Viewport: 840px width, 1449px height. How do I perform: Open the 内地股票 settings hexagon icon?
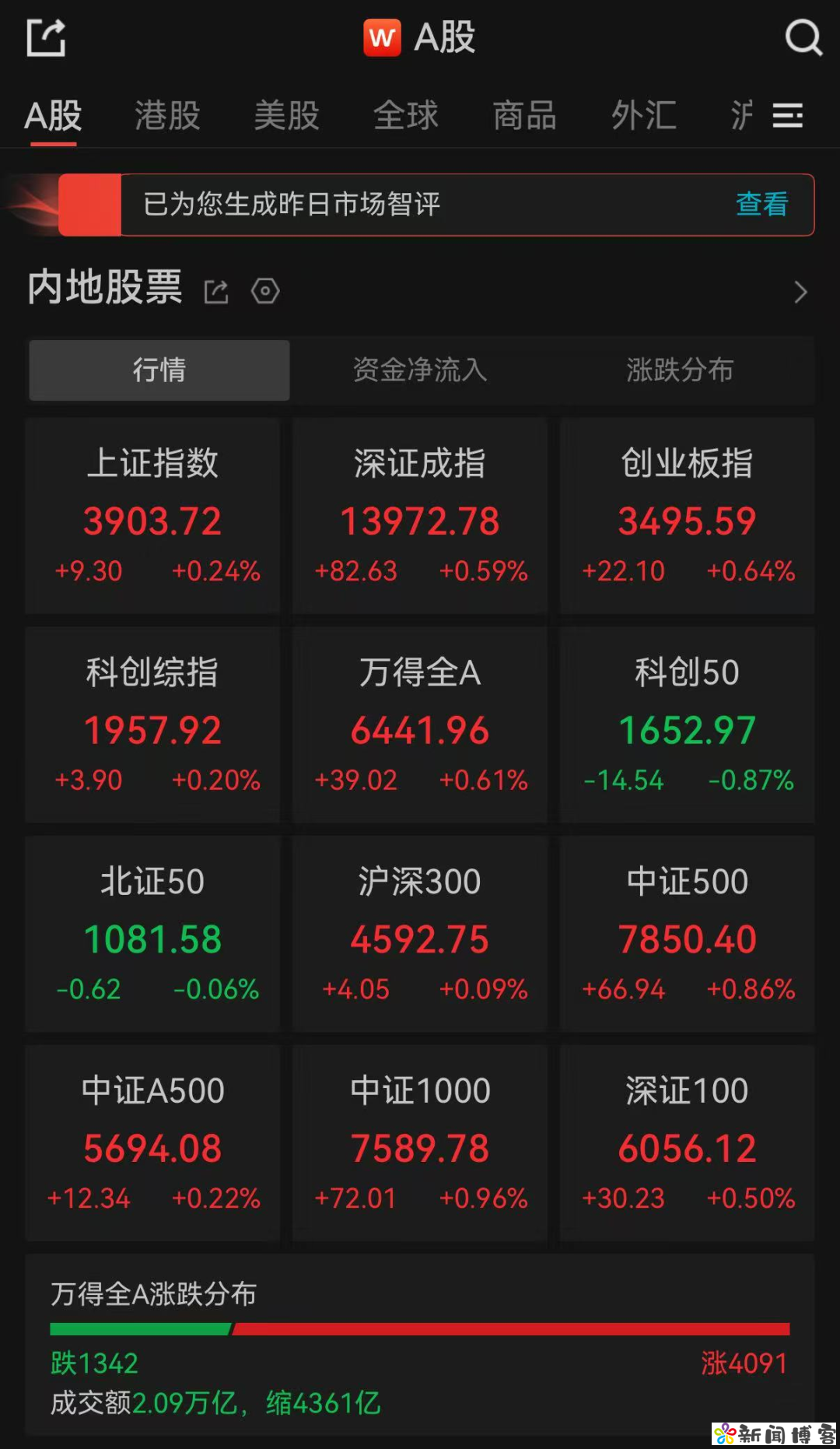coord(265,291)
